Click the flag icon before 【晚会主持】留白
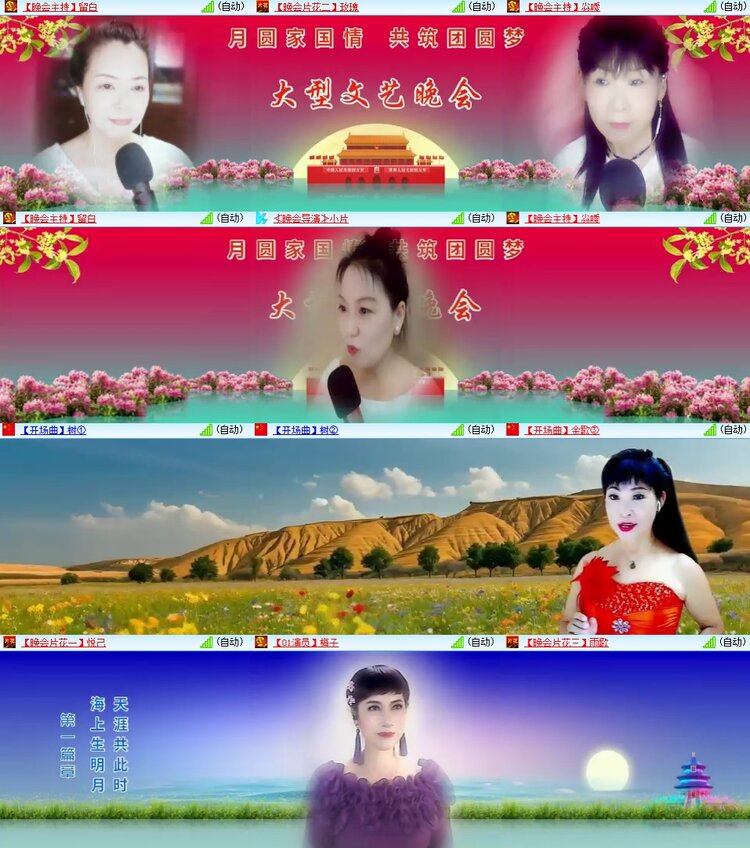 tap(9, 8)
